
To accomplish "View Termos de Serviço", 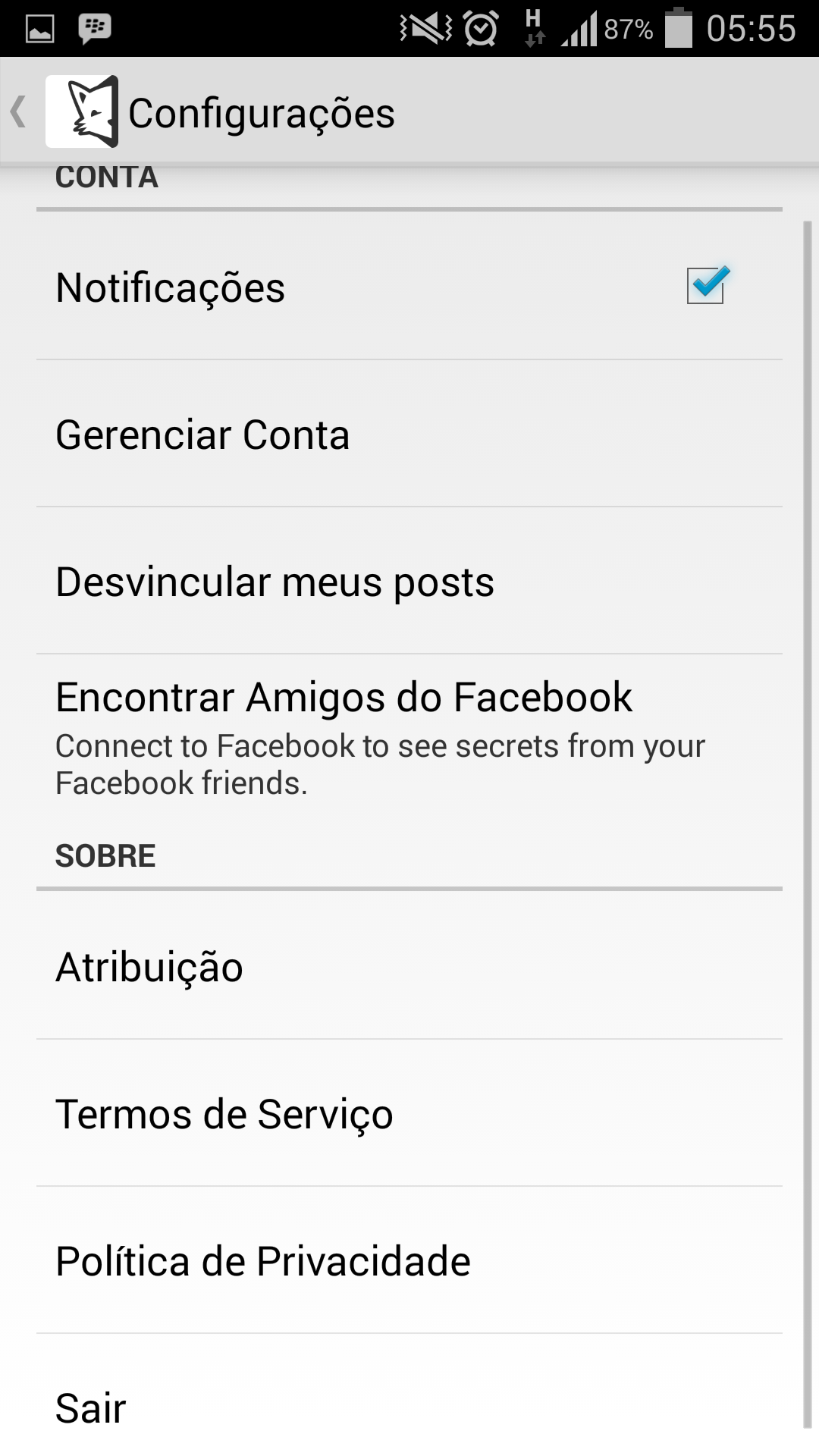I will 409,1113.
